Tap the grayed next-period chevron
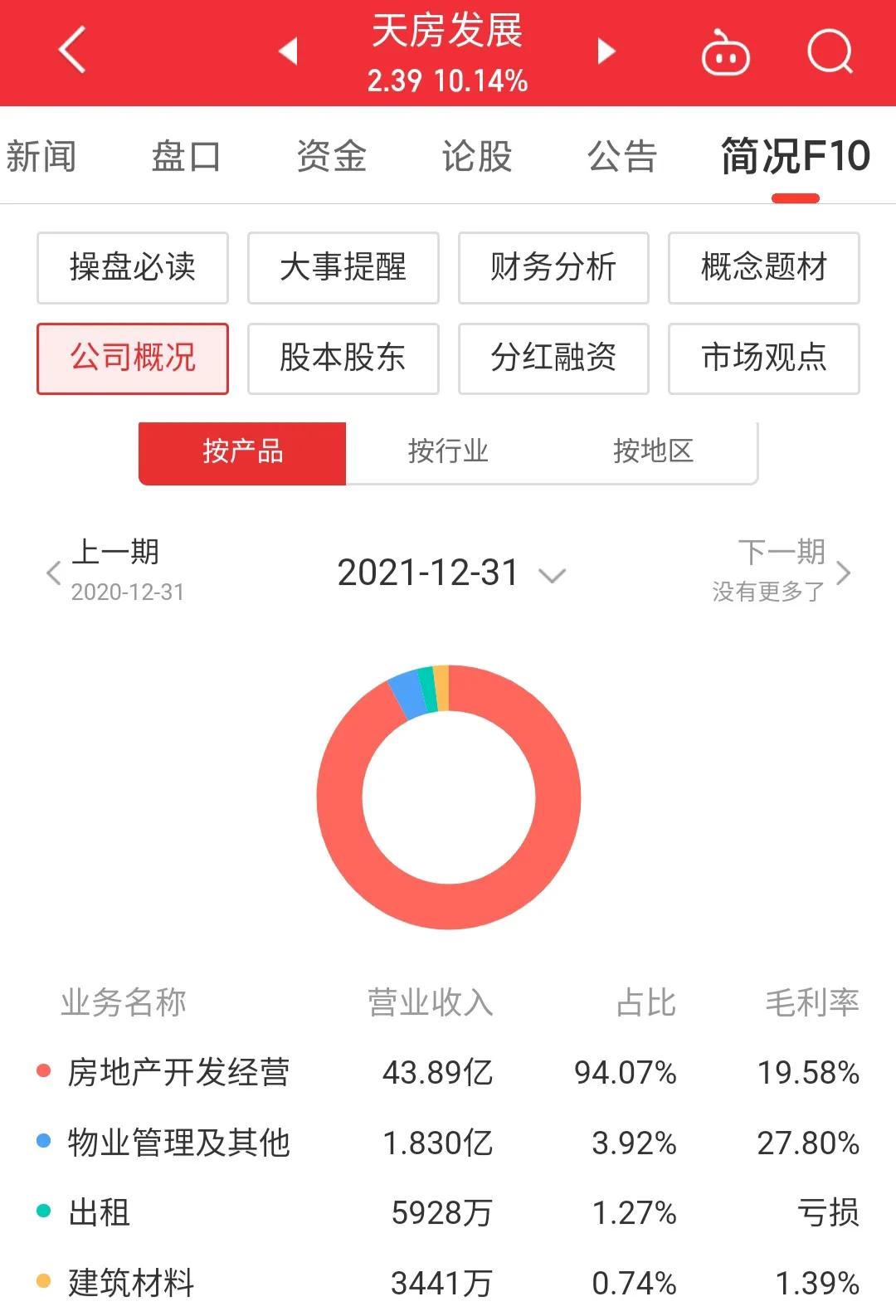 click(x=845, y=571)
